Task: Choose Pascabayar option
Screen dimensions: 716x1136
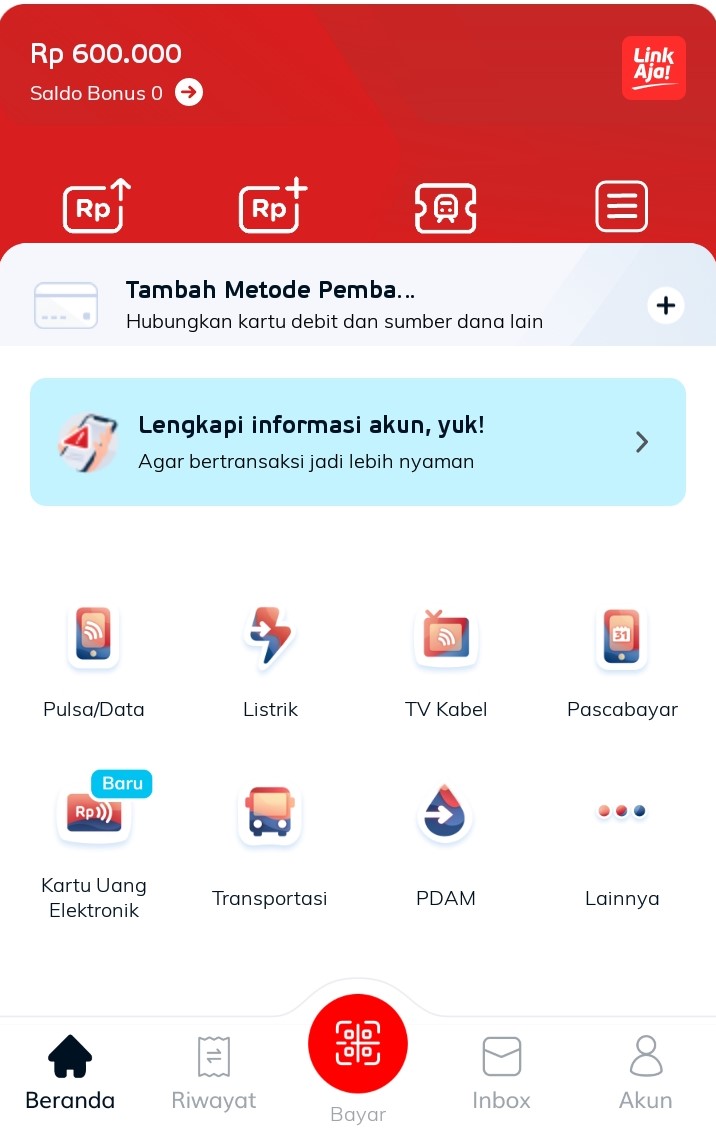Action: (x=622, y=662)
